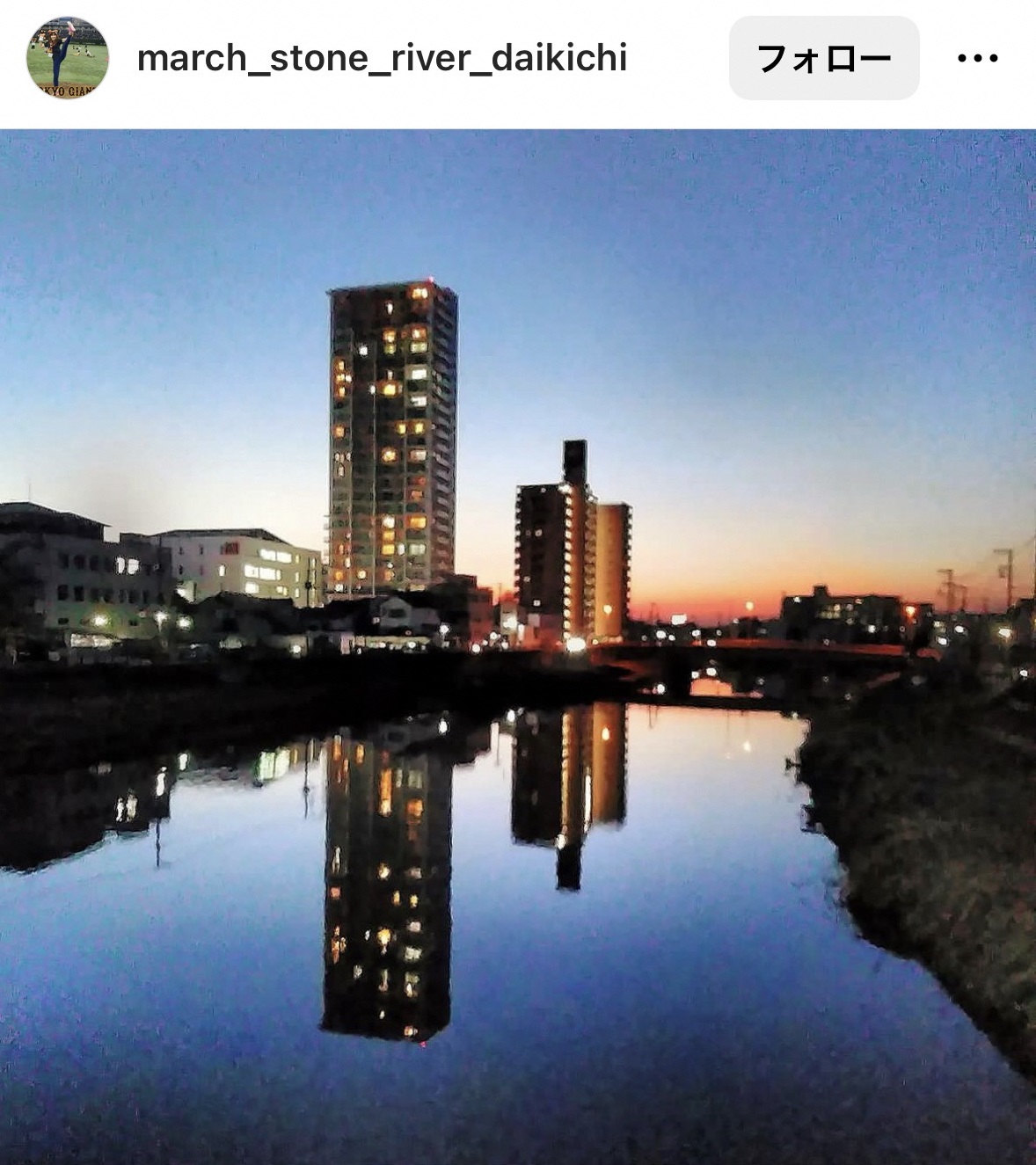Open the sunset river reflection photo
Image resolution: width=1036 pixels, height=1165 pixels.
pos(518,646)
